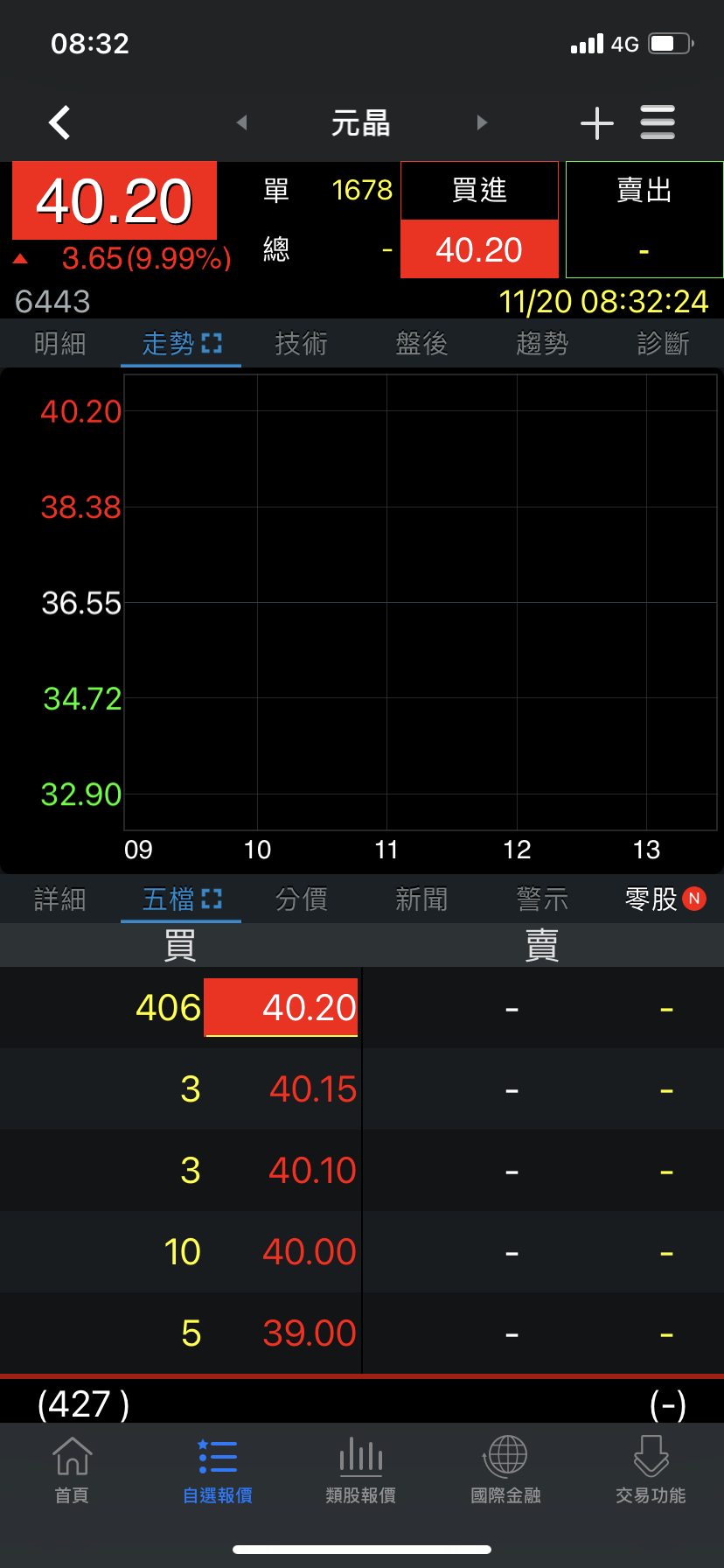This screenshot has width=724, height=1568.
Task: Switch to the next stock with right arrow
Action: 482,122
